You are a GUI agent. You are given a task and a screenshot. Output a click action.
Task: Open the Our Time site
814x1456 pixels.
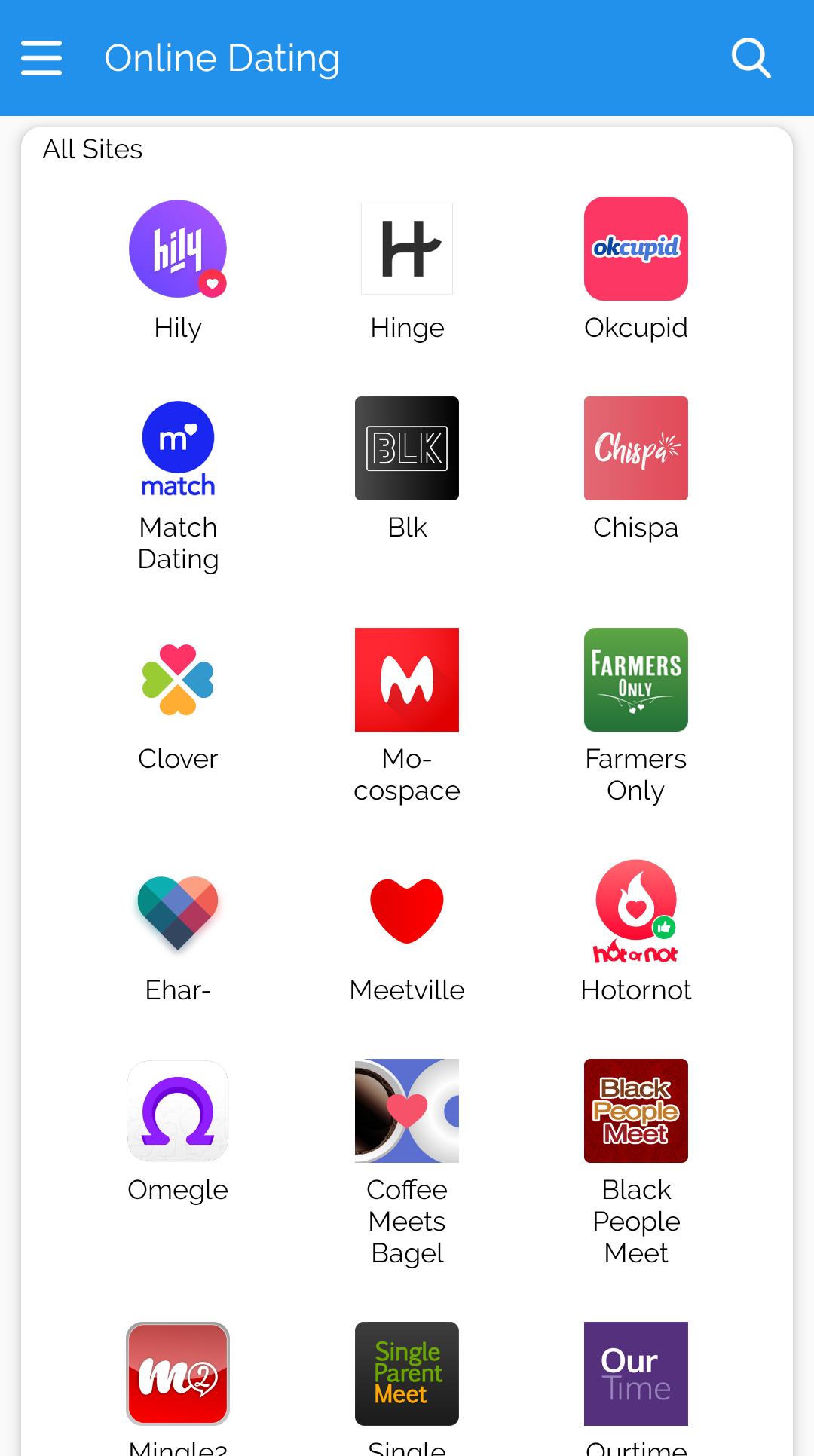click(635, 1374)
